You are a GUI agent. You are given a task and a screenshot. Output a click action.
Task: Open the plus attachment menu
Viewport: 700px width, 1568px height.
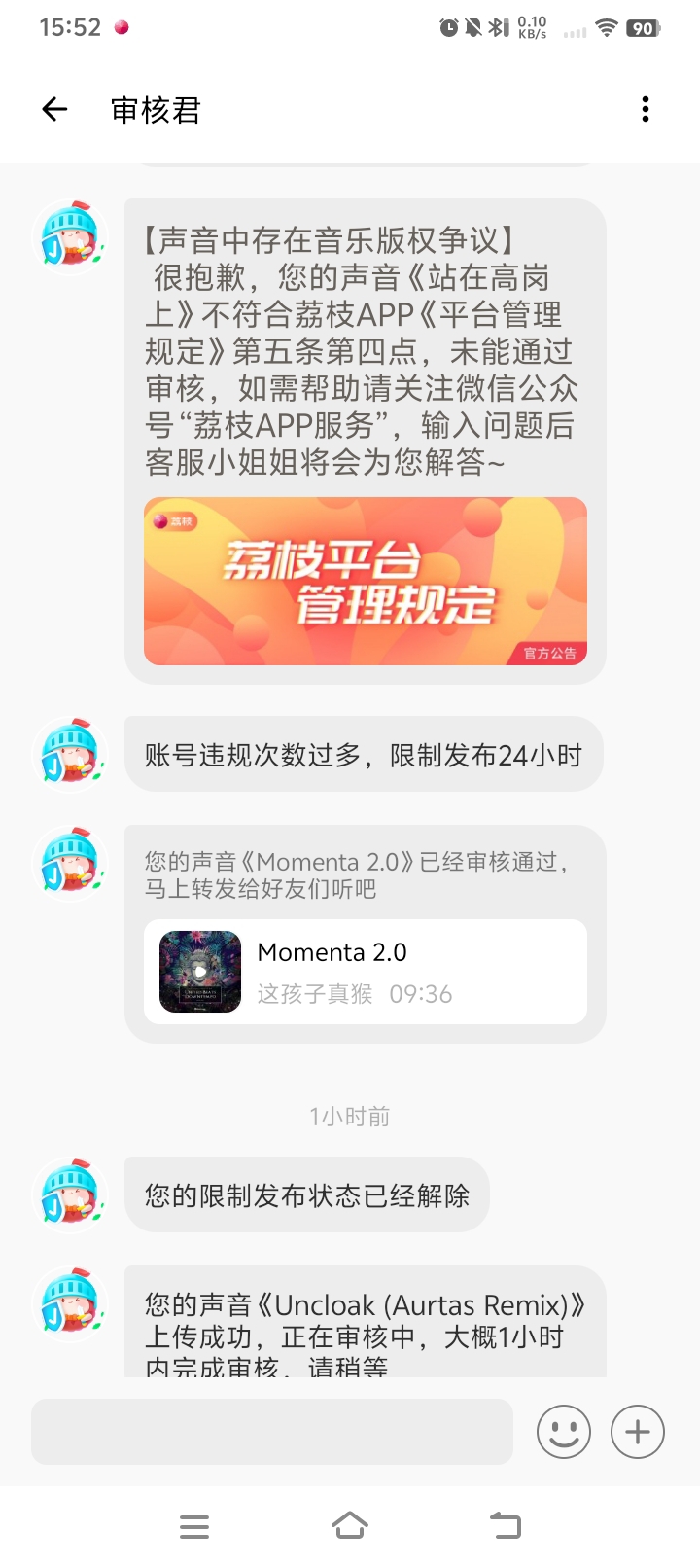638,1432
